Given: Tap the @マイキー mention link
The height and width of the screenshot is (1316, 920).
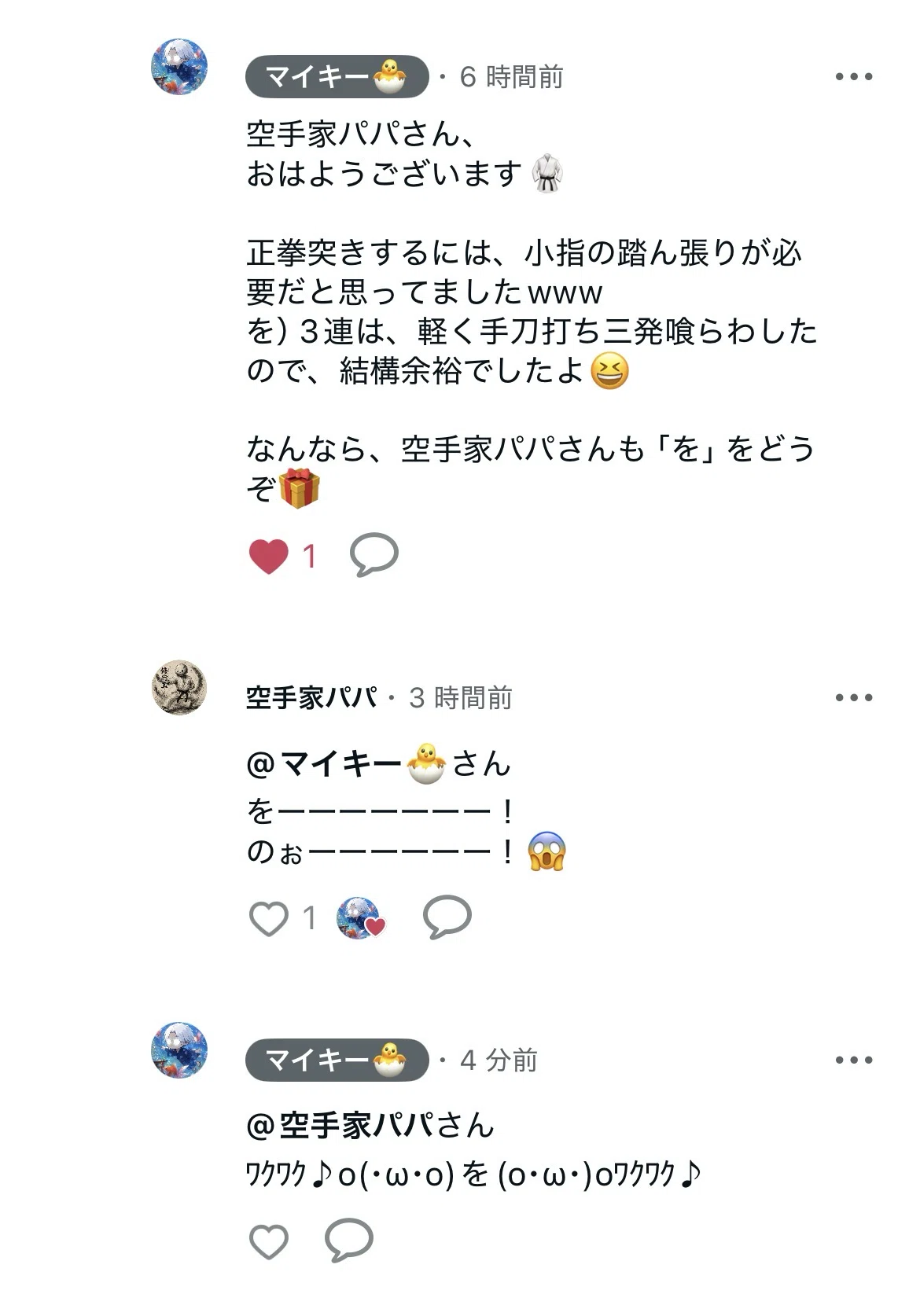Looking at the screenshot, I should pyautogui.click(x=346, y=764).
